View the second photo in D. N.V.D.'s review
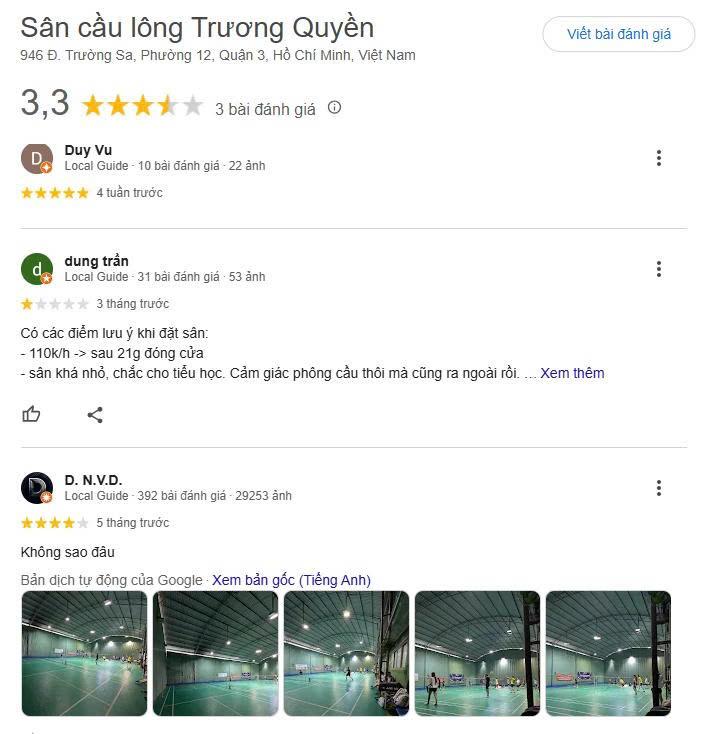The image size is (707, 734). point(215,653)
